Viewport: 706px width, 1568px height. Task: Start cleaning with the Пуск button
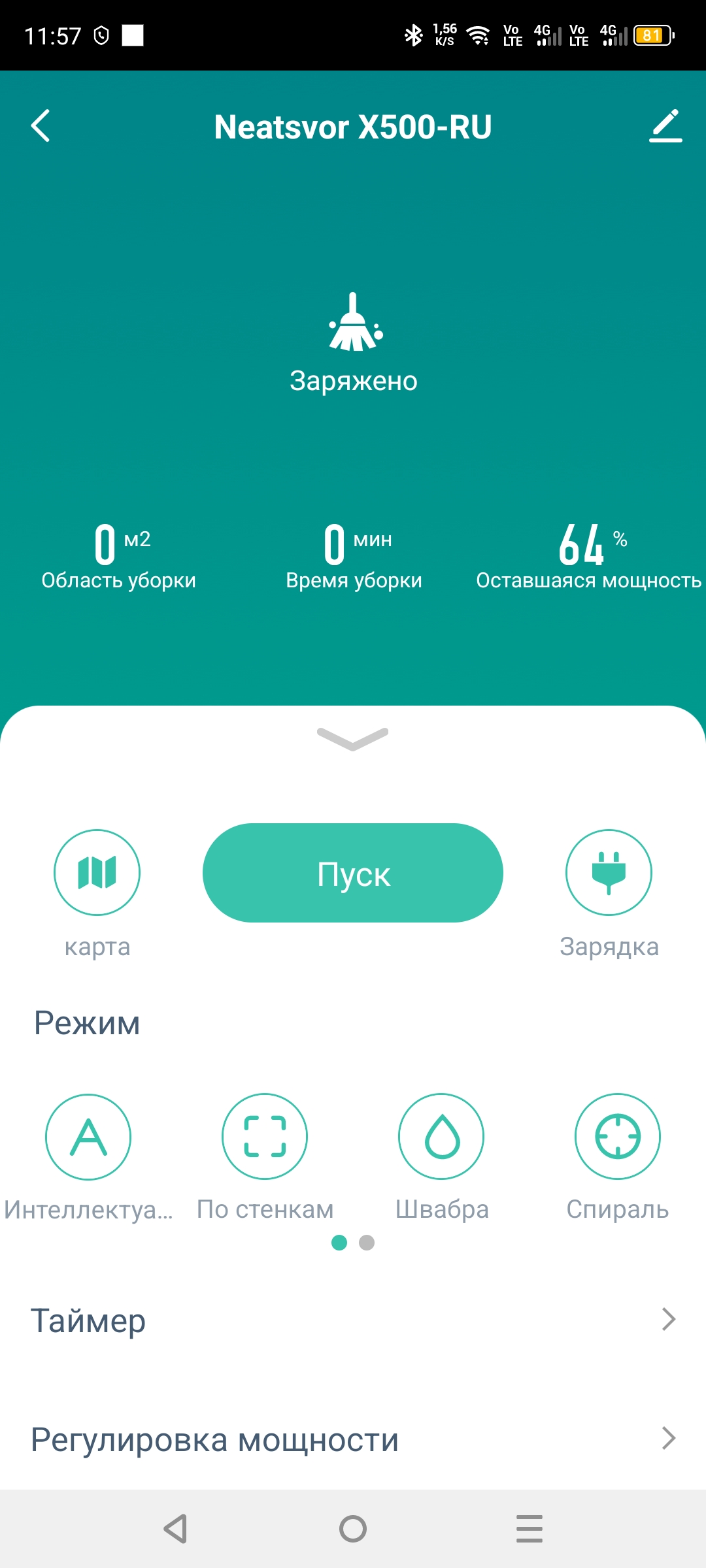click(x=353, y=873)
